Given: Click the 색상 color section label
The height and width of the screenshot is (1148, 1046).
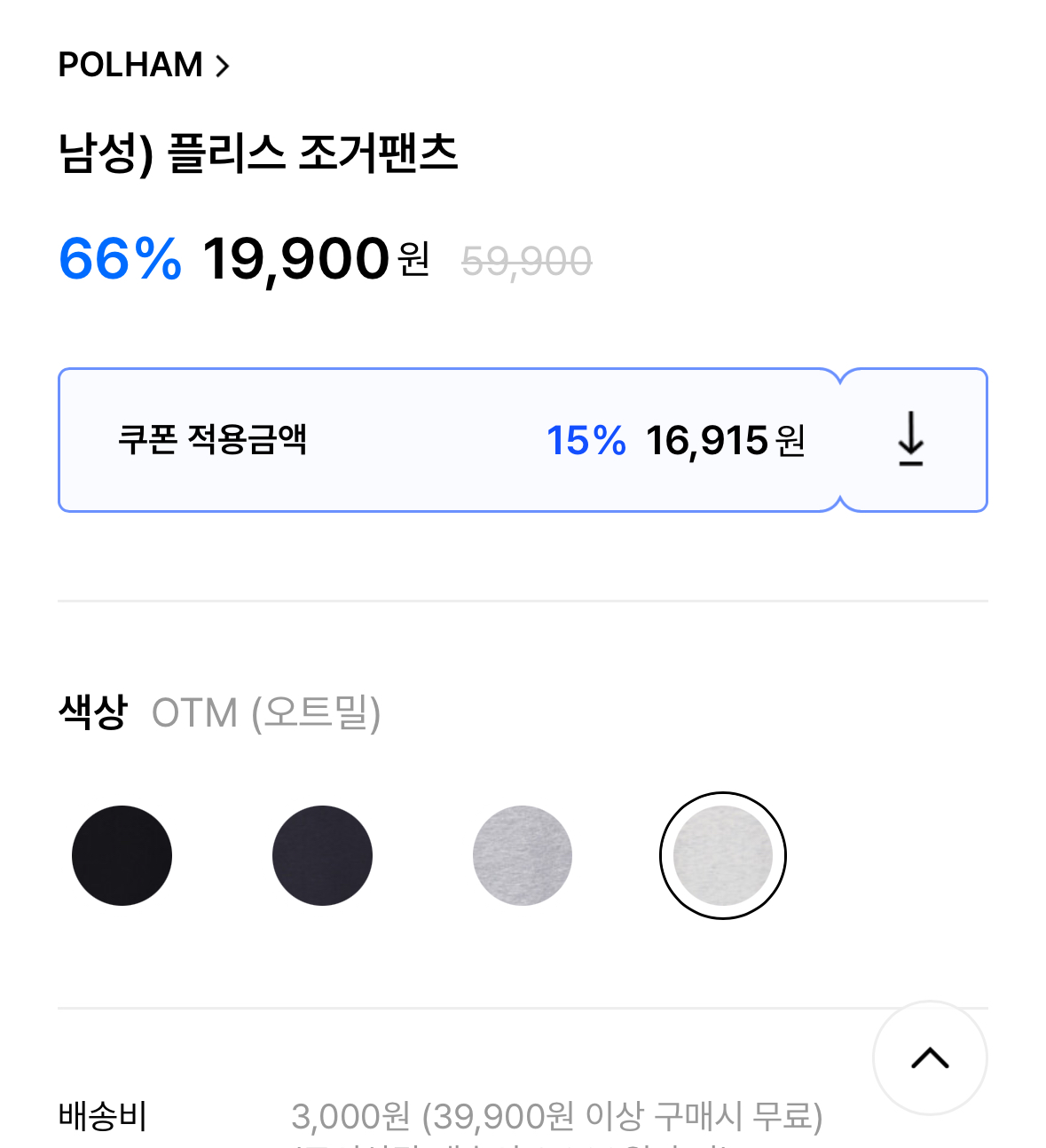Looking at the screenshot, I should click(x=91, y=710).
